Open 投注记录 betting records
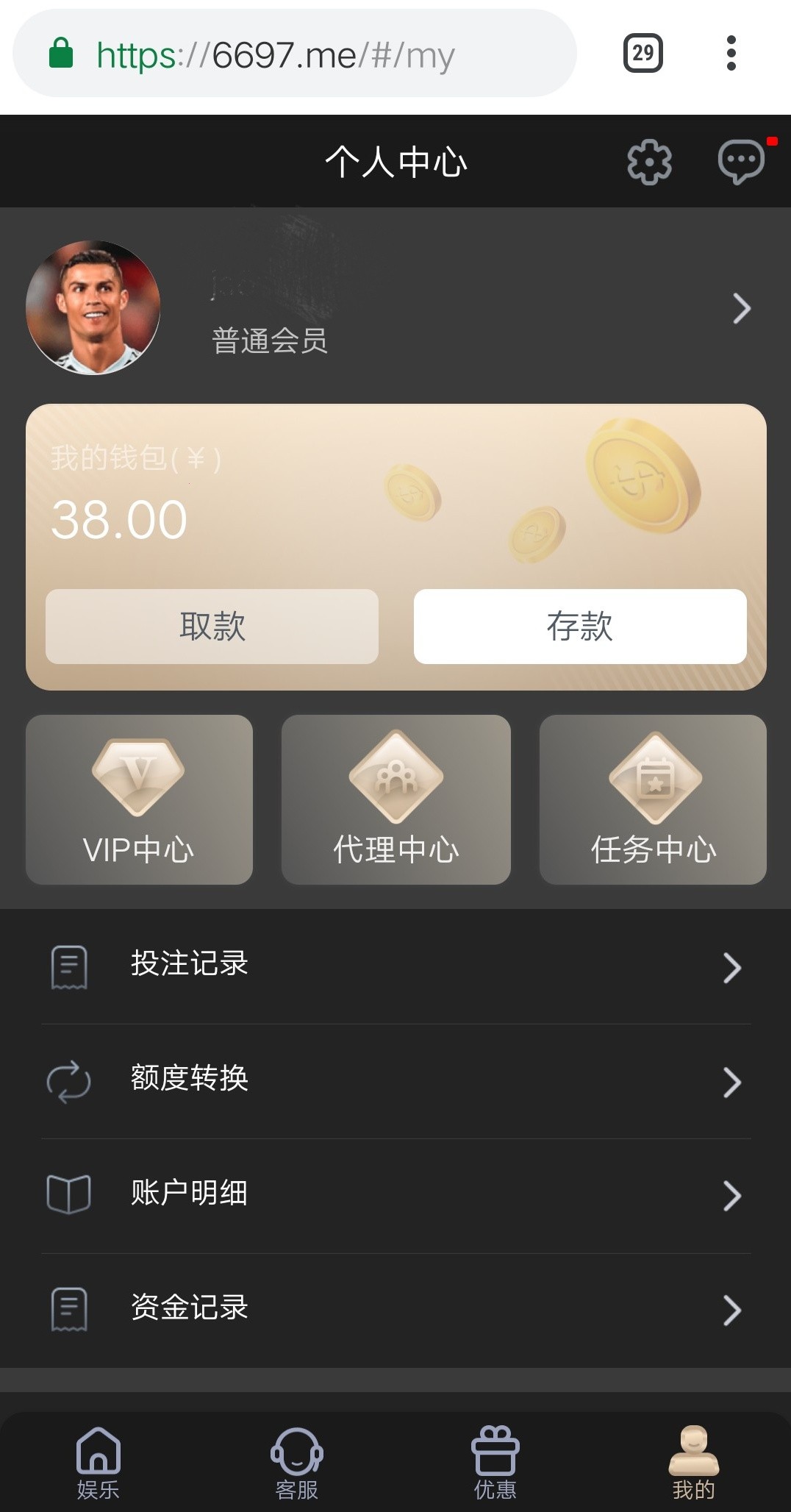The image size is (791, 1512). [395, 966]
